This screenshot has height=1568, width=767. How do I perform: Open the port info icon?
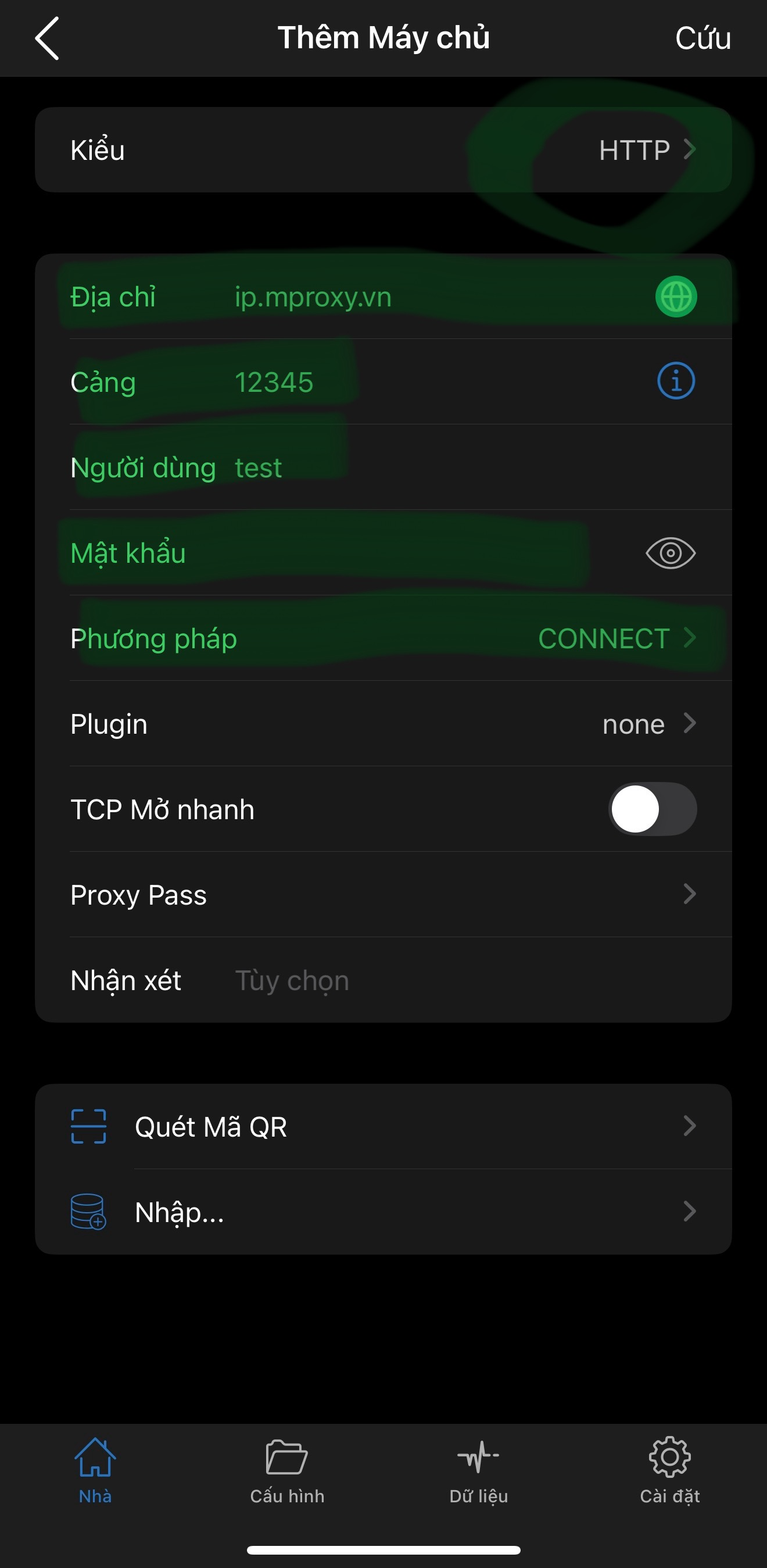(676, 381)
